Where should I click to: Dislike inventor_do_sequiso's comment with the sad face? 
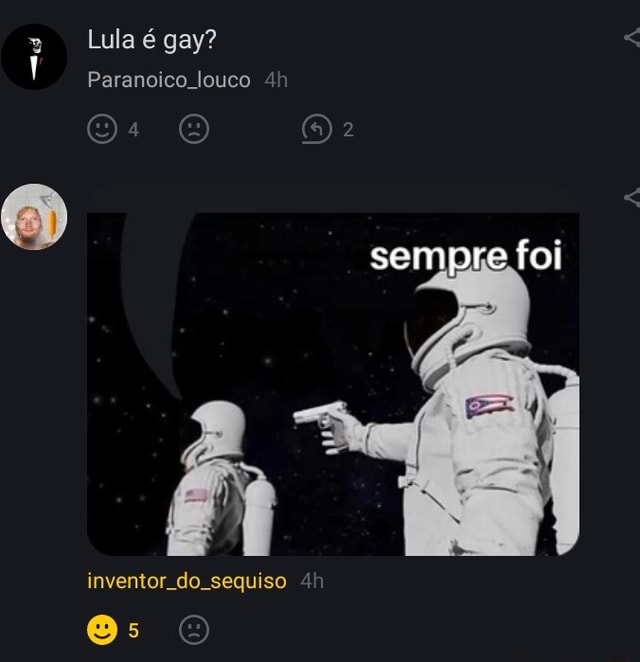tap(193, 630)
